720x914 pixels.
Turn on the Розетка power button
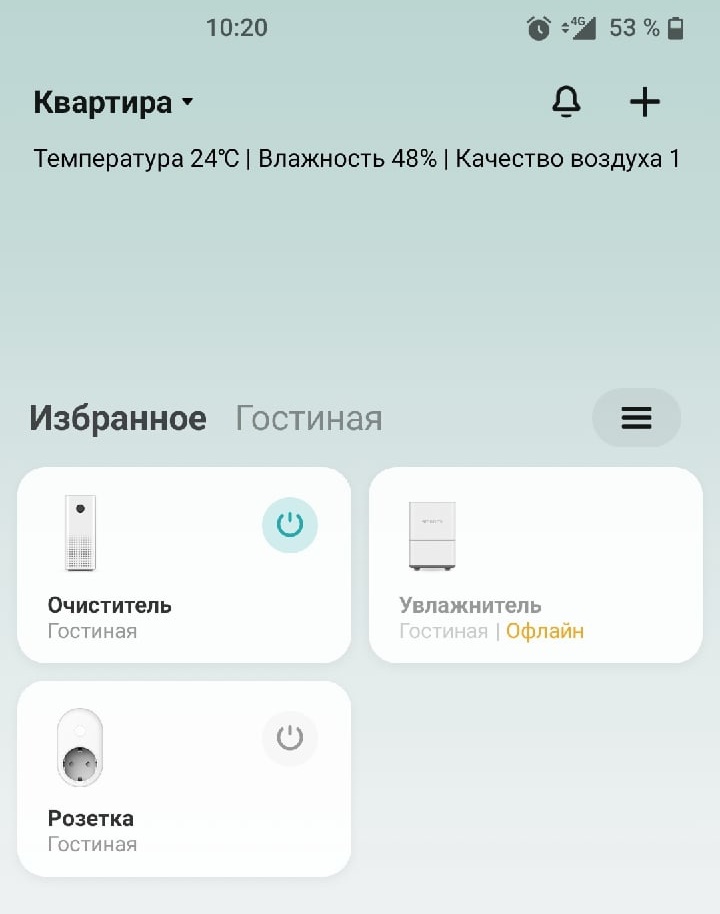click(x=290, y=738)
